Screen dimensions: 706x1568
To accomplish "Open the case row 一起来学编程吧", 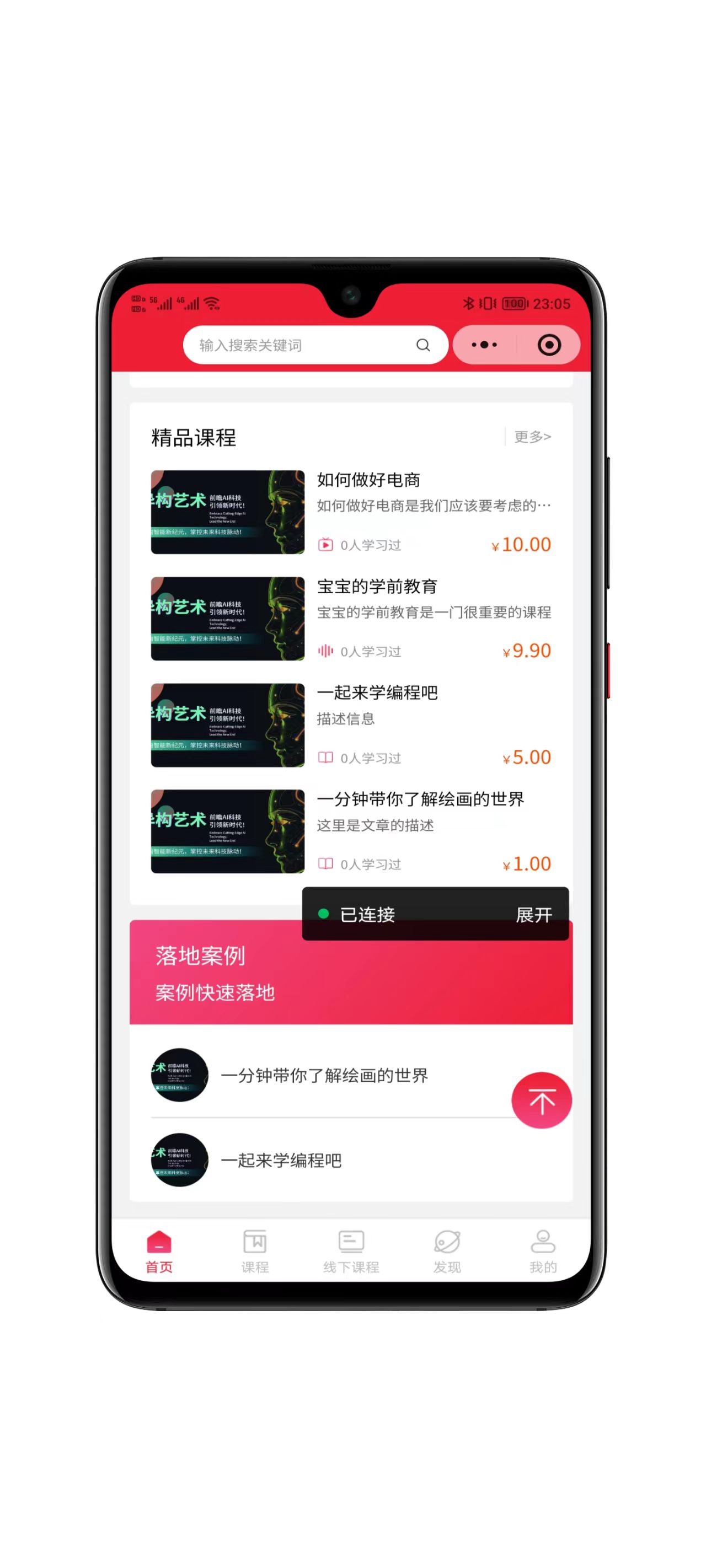I will [x=281, y=1159].
